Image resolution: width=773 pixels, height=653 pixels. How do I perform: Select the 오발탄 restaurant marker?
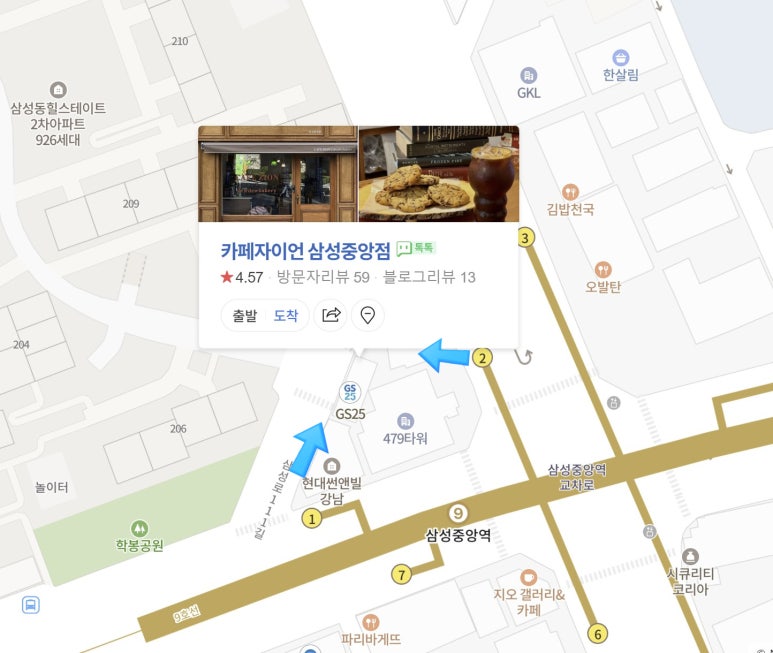(x=603, y=270)
